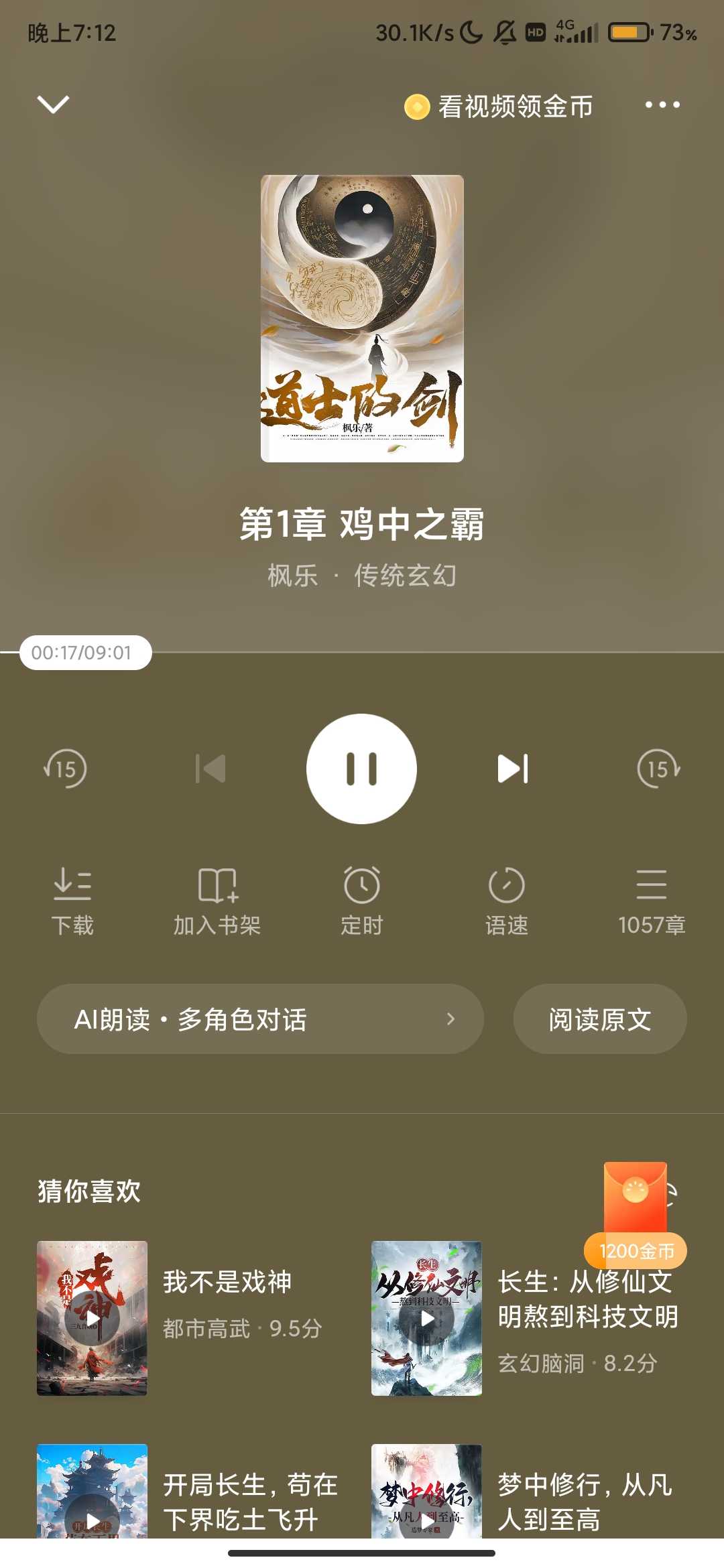Rewind playback by 15 seconds

65,769
